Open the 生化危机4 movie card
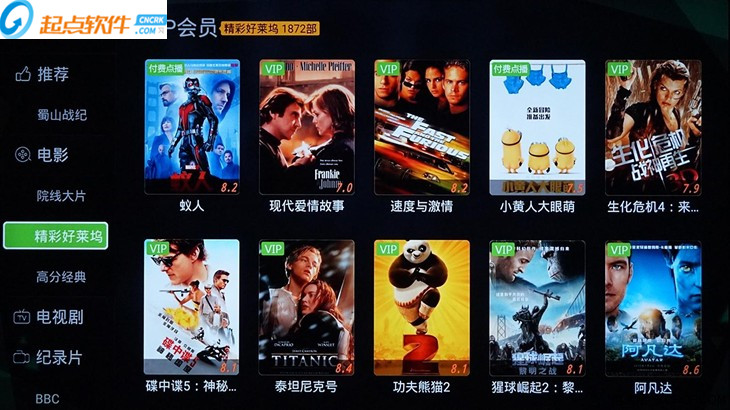730x410 pixels. pyautogui.click(x=653, y=127)
